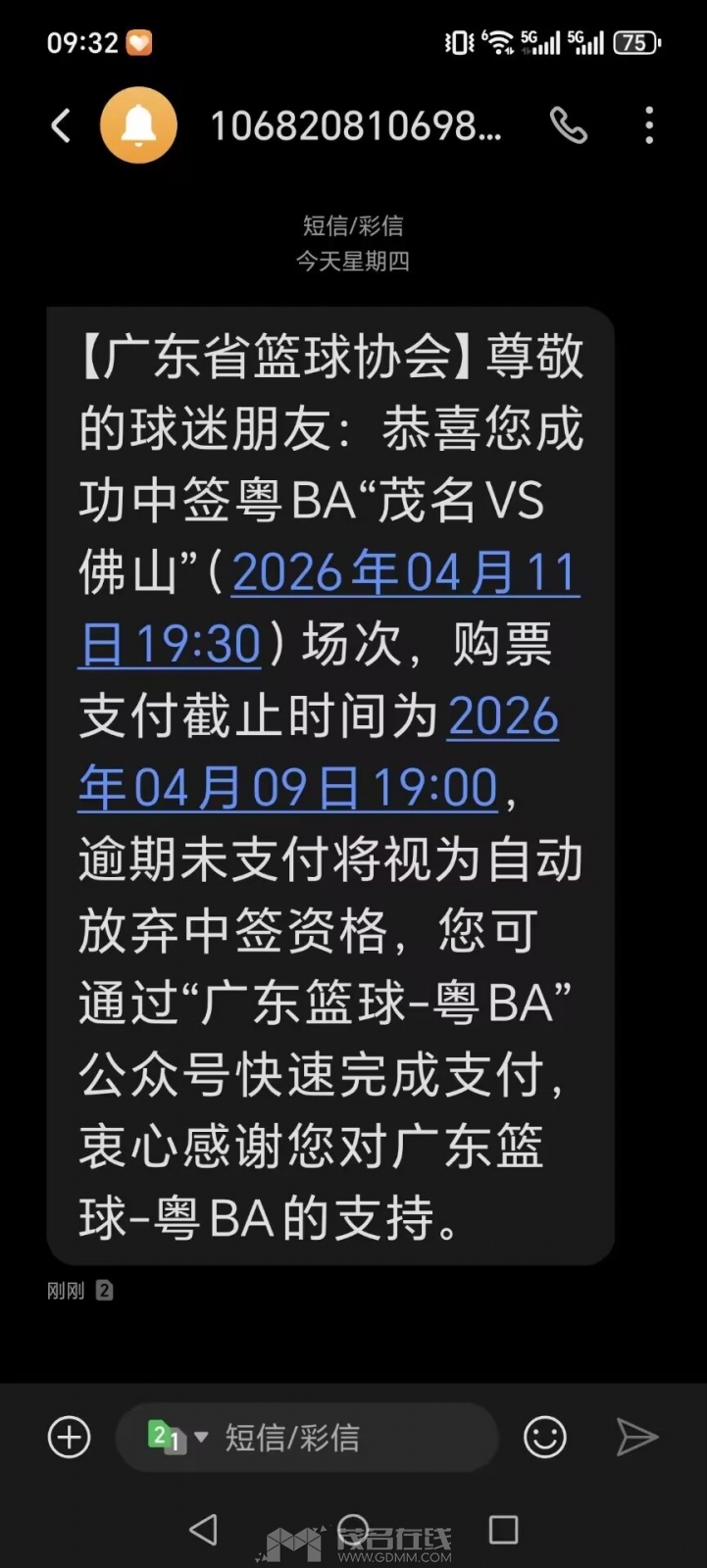The width and height of the screenshot is (707, 1568).
Task: Tap the system back button
Action: click(203, 1530)
